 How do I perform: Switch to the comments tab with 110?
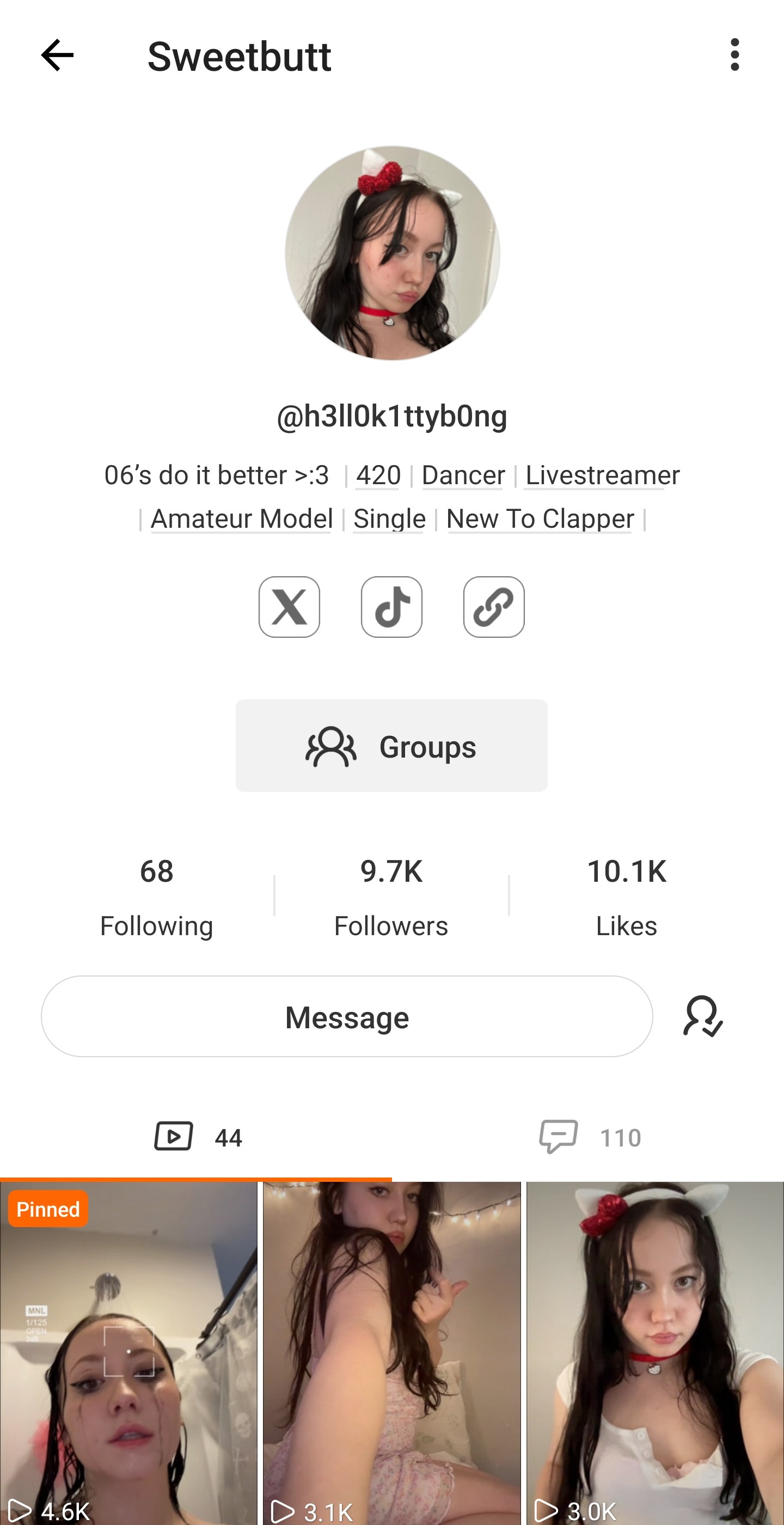point(588,1137)
